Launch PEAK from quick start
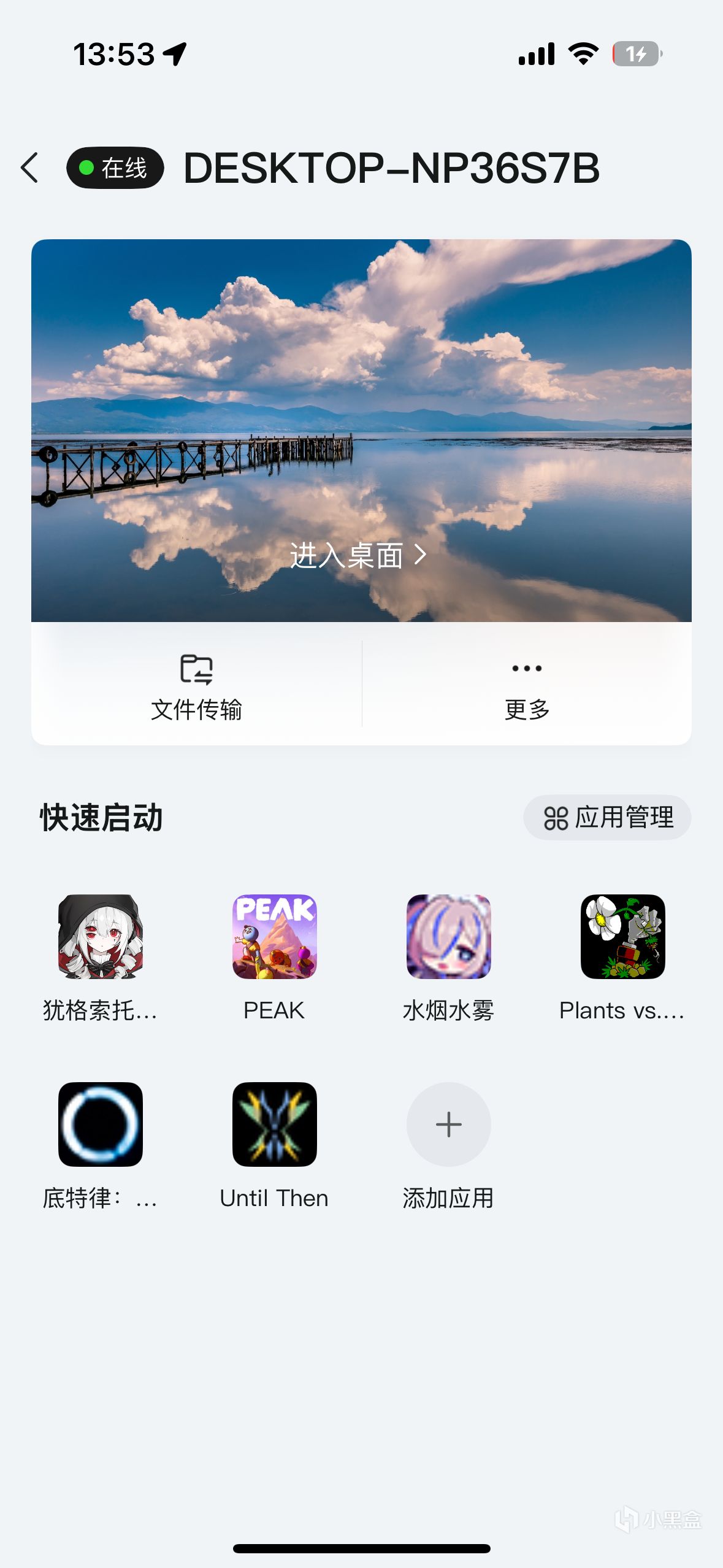This screenshot has height=1568, width=723. point(275,937)
